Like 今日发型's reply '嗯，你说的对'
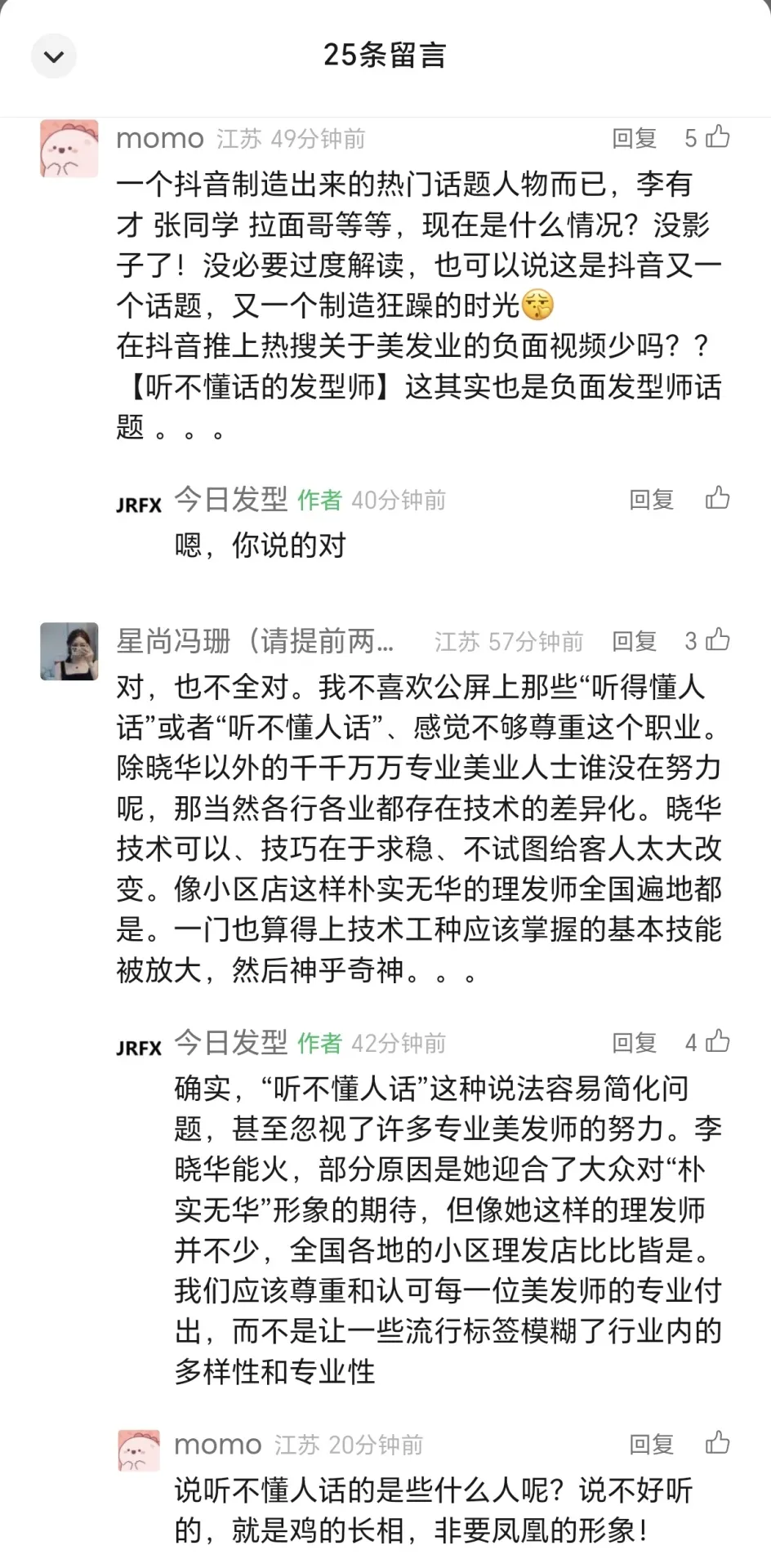This screenshot has width=771, height=1568. 717,497
